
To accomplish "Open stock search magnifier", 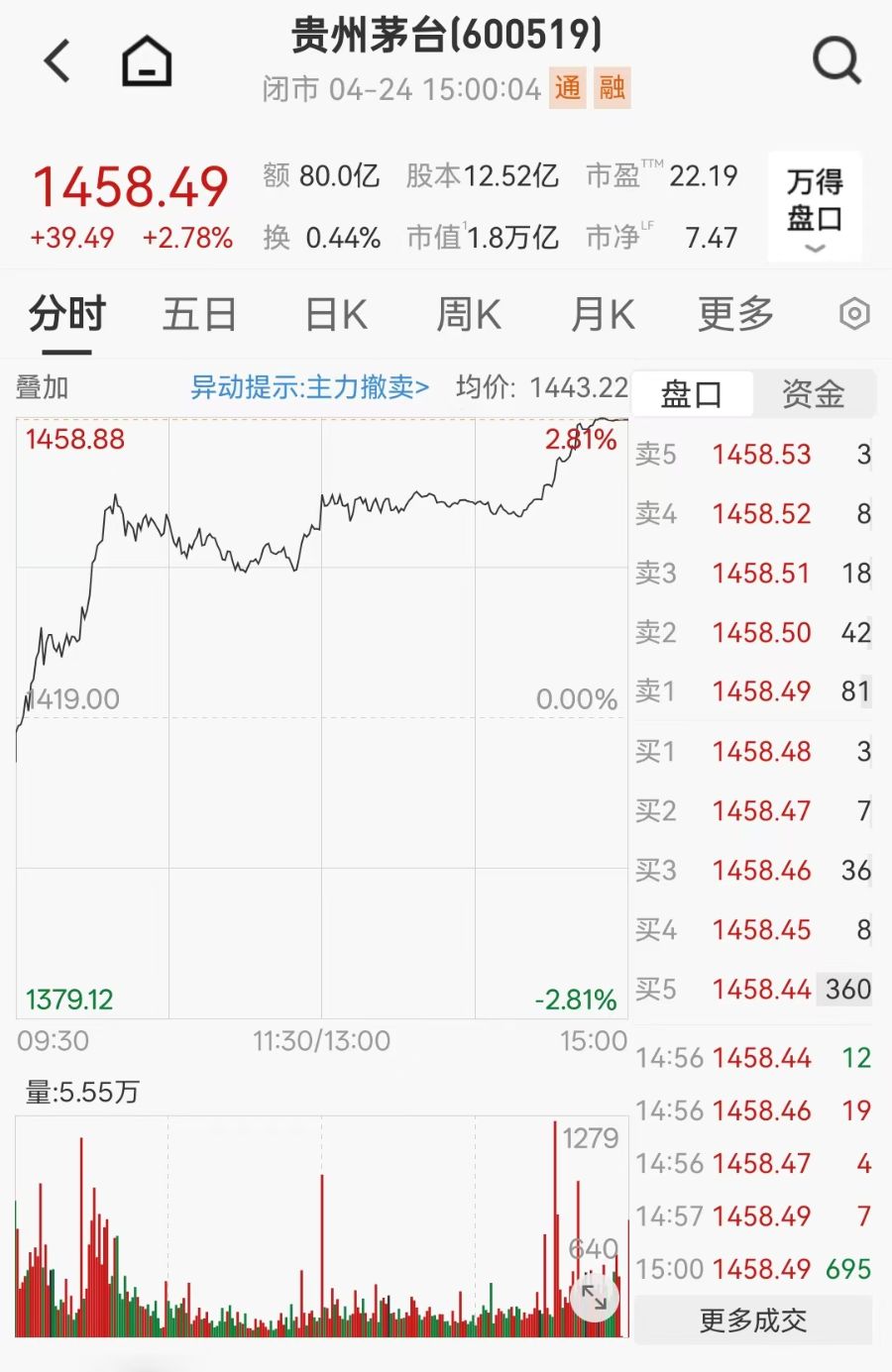I will [836, 61].
